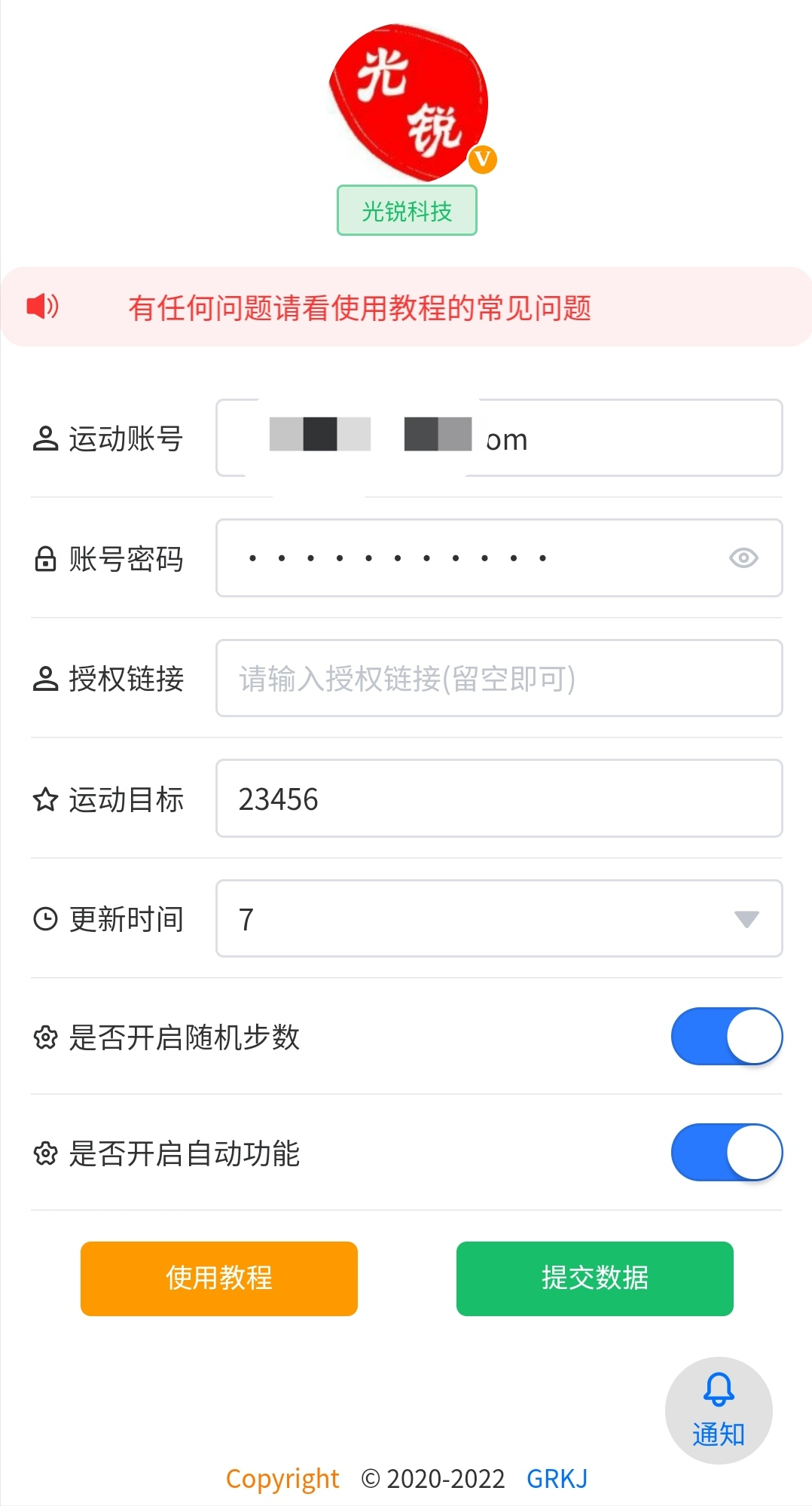Open the GRKJ footer link
Viewport: 812px width, 1506px height.
coord(557,1479)
